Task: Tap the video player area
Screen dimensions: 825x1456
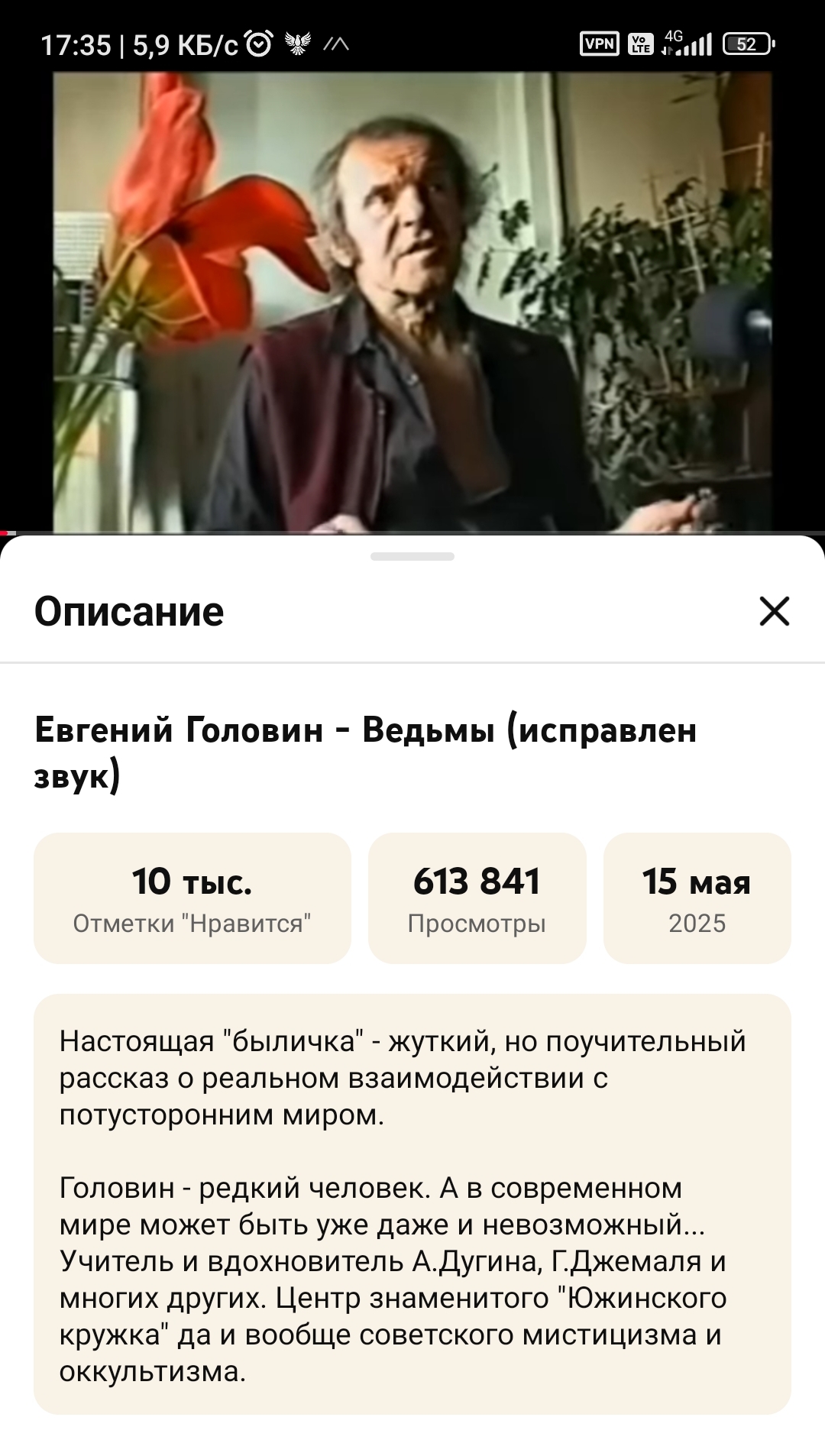Action: click(x=412, y=302)
